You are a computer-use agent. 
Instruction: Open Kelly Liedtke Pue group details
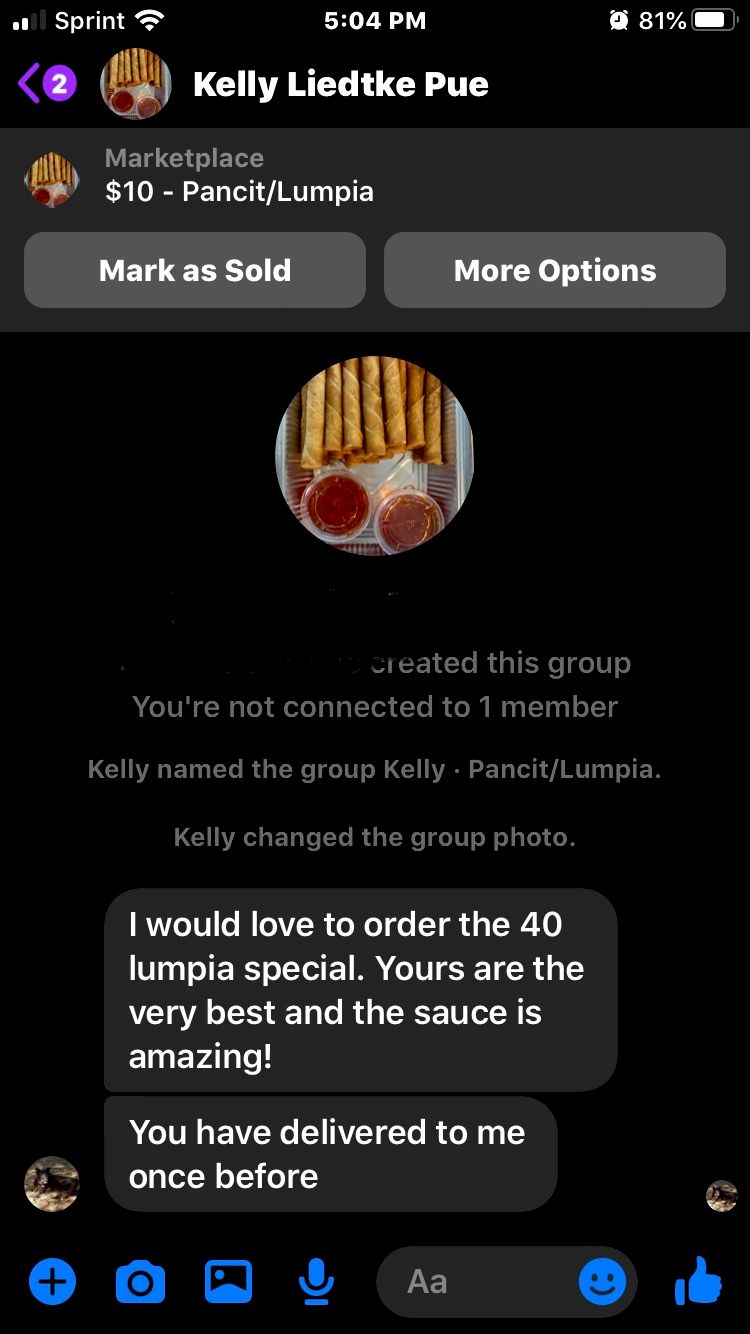[x=340, y=84]
